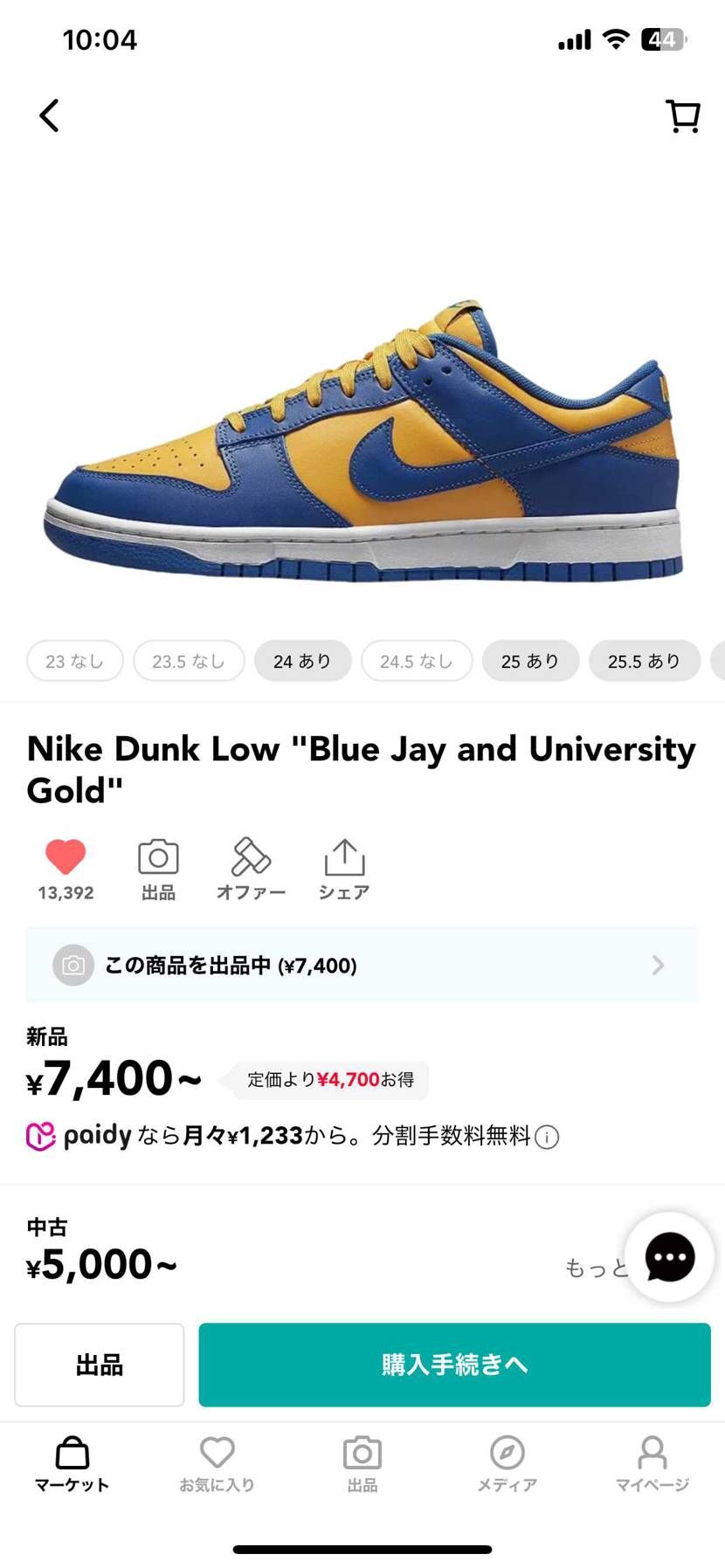Open the shopping cart icon

(x=682, y=115)
